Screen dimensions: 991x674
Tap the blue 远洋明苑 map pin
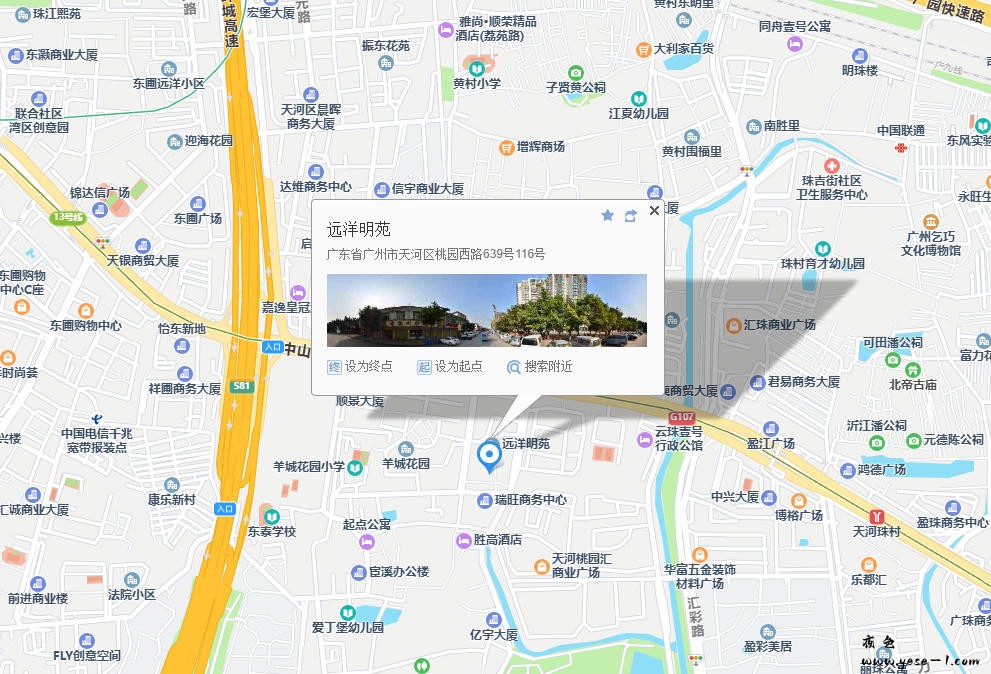coord(489,456)
